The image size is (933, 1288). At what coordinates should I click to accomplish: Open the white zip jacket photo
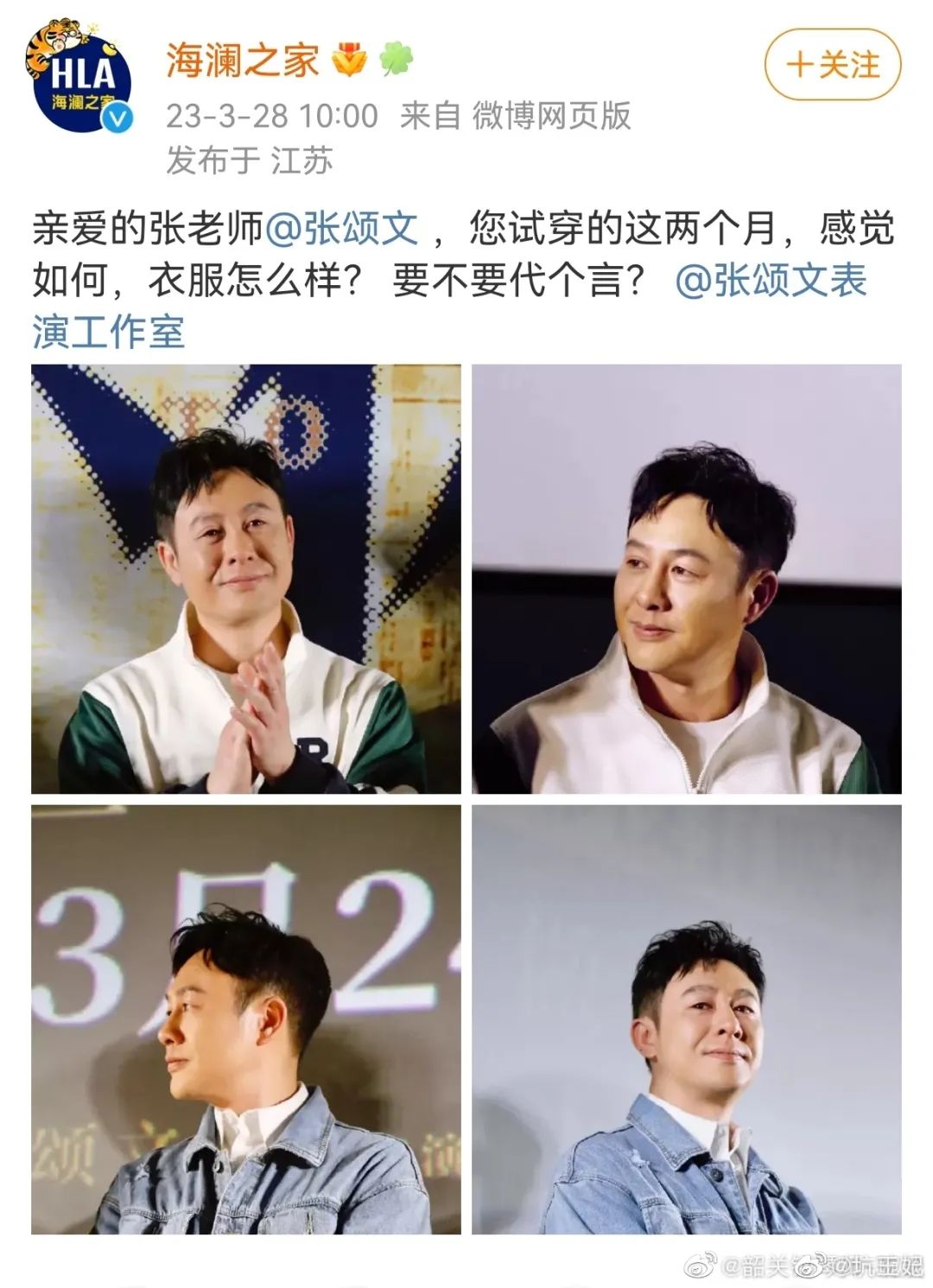686,579
